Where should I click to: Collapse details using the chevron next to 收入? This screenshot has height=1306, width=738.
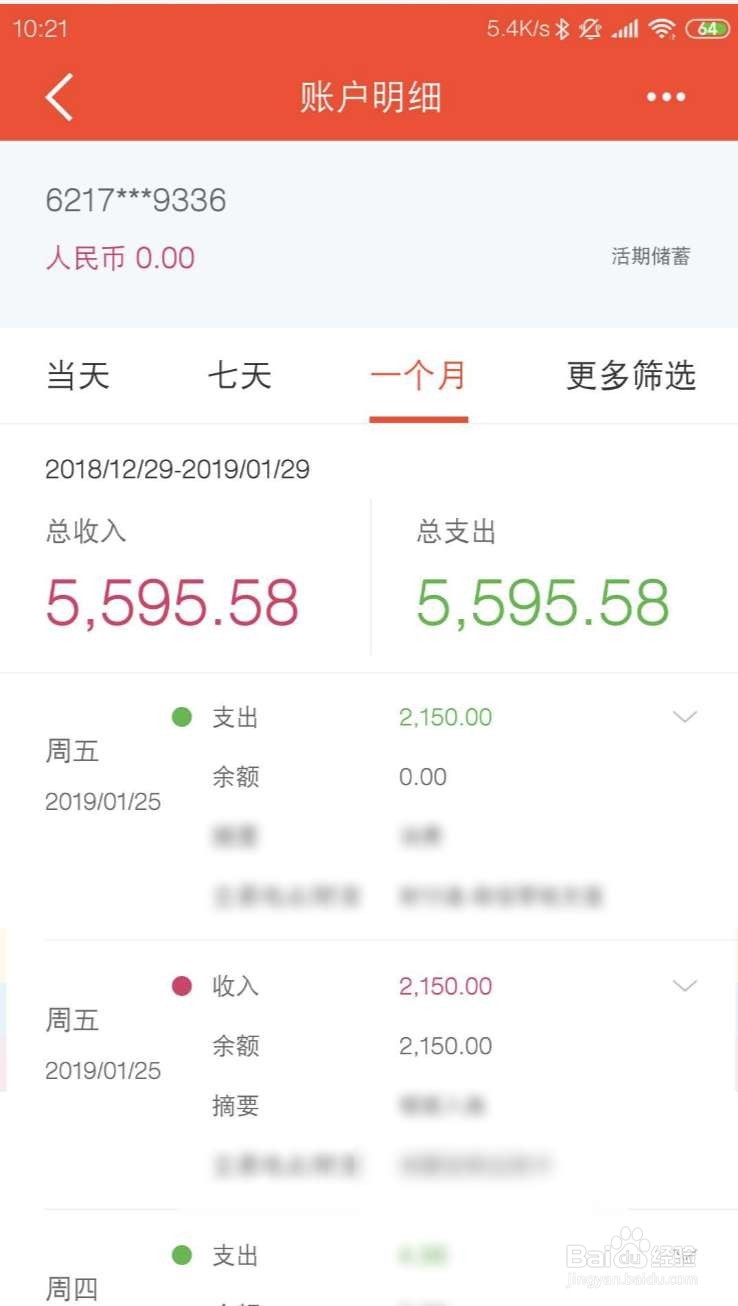tap(685, 985)
